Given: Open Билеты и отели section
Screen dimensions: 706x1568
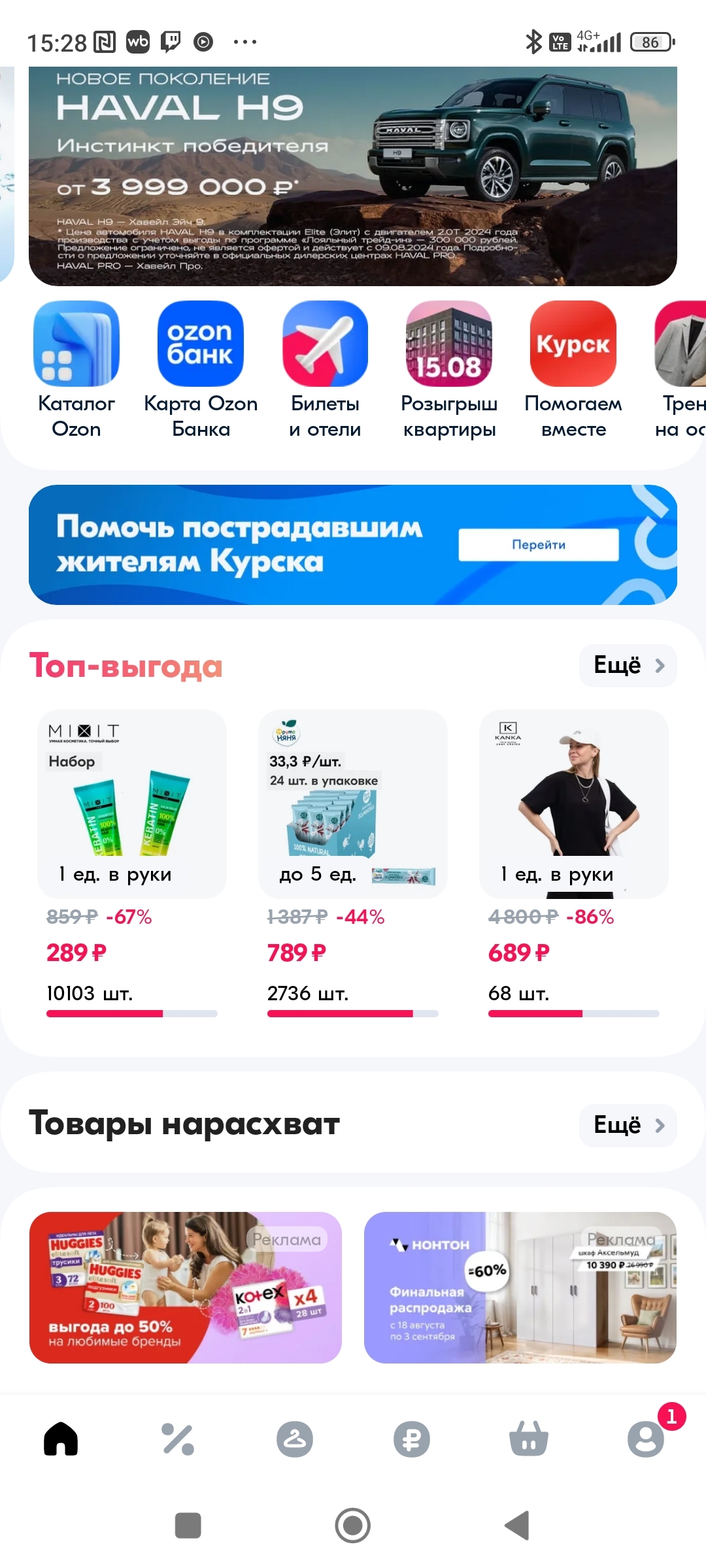Looking at the screenshot, I should pos(325,344).
